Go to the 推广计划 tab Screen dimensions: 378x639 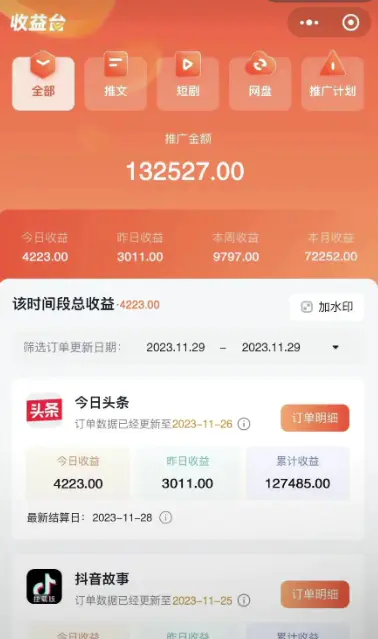point(332,81)
